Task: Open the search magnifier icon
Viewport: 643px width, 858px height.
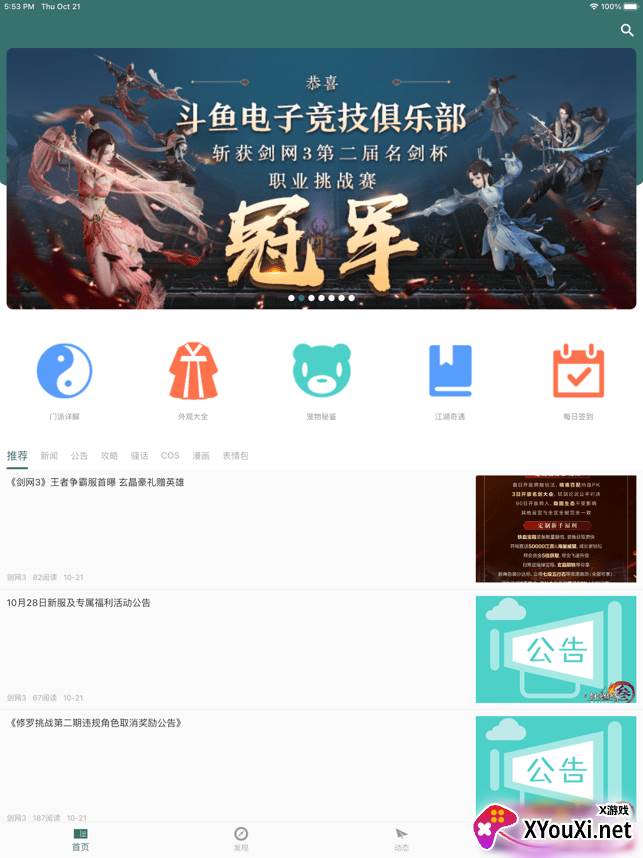Action: point(627,31)
